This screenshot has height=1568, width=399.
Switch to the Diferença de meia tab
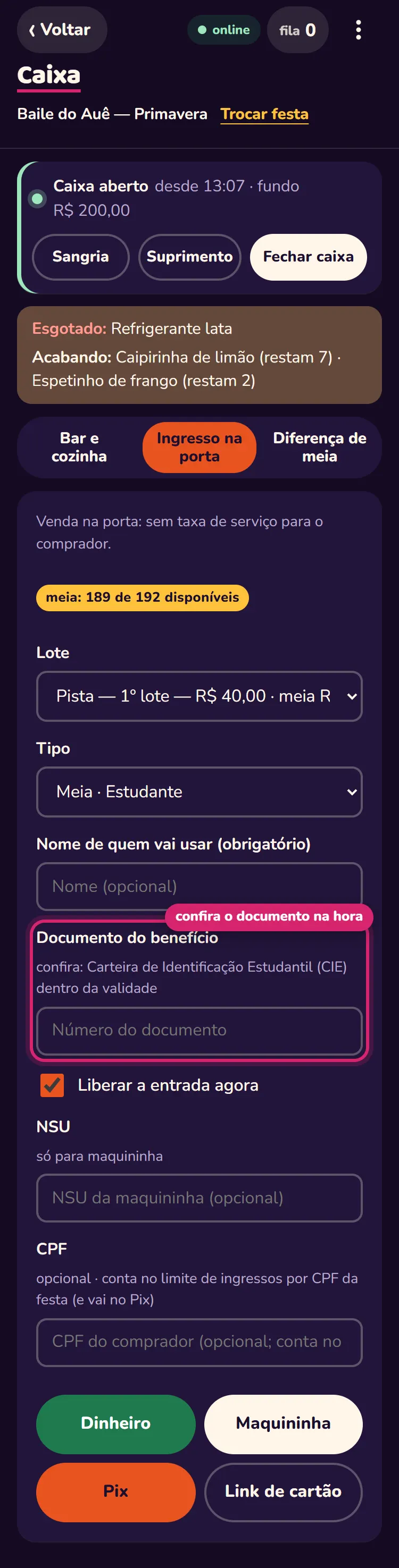click(319, 448)
